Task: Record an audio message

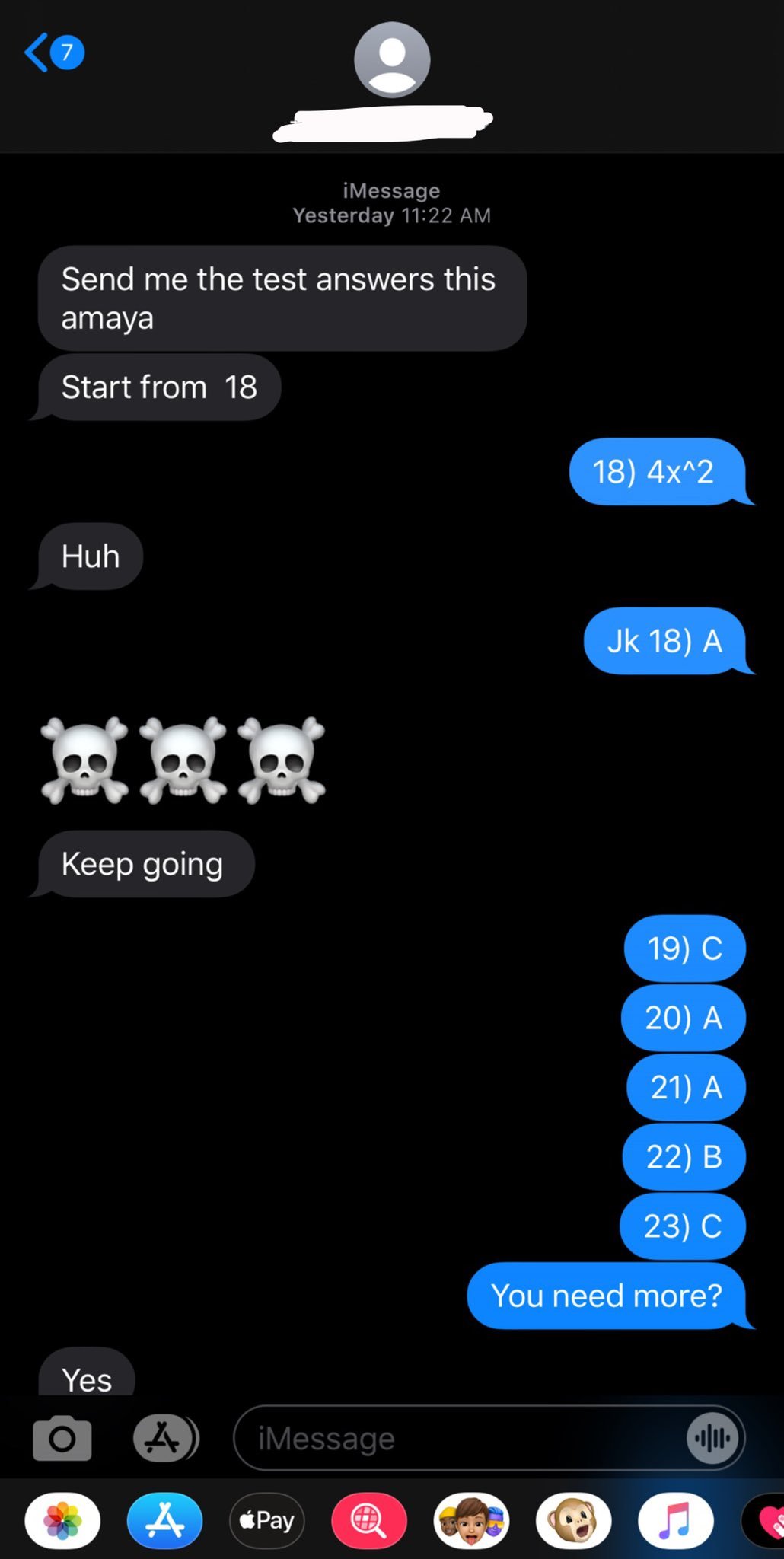Action: tap(712, 1438)
